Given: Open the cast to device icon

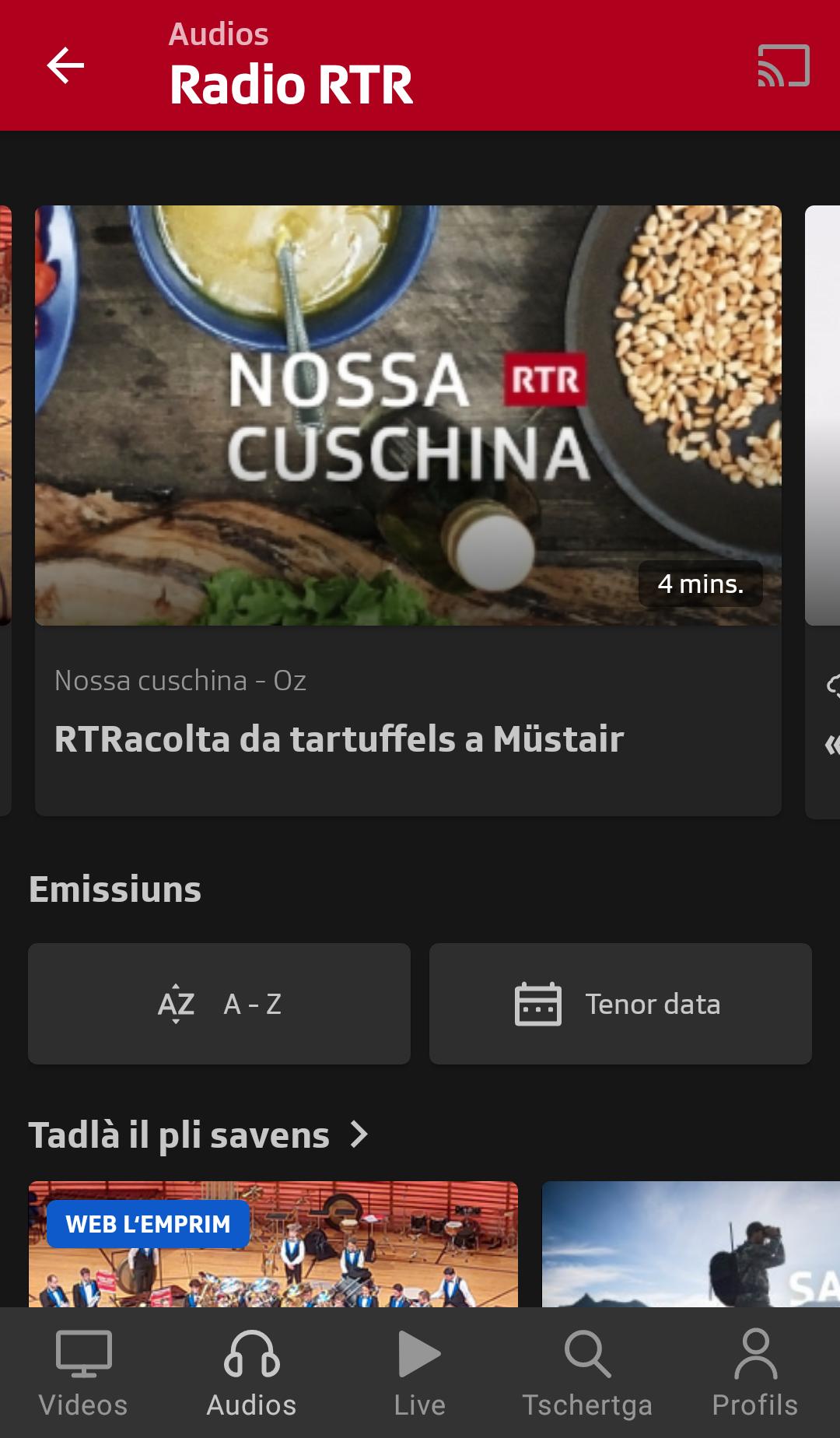Looking at the screenshot, I should (783, 65).
